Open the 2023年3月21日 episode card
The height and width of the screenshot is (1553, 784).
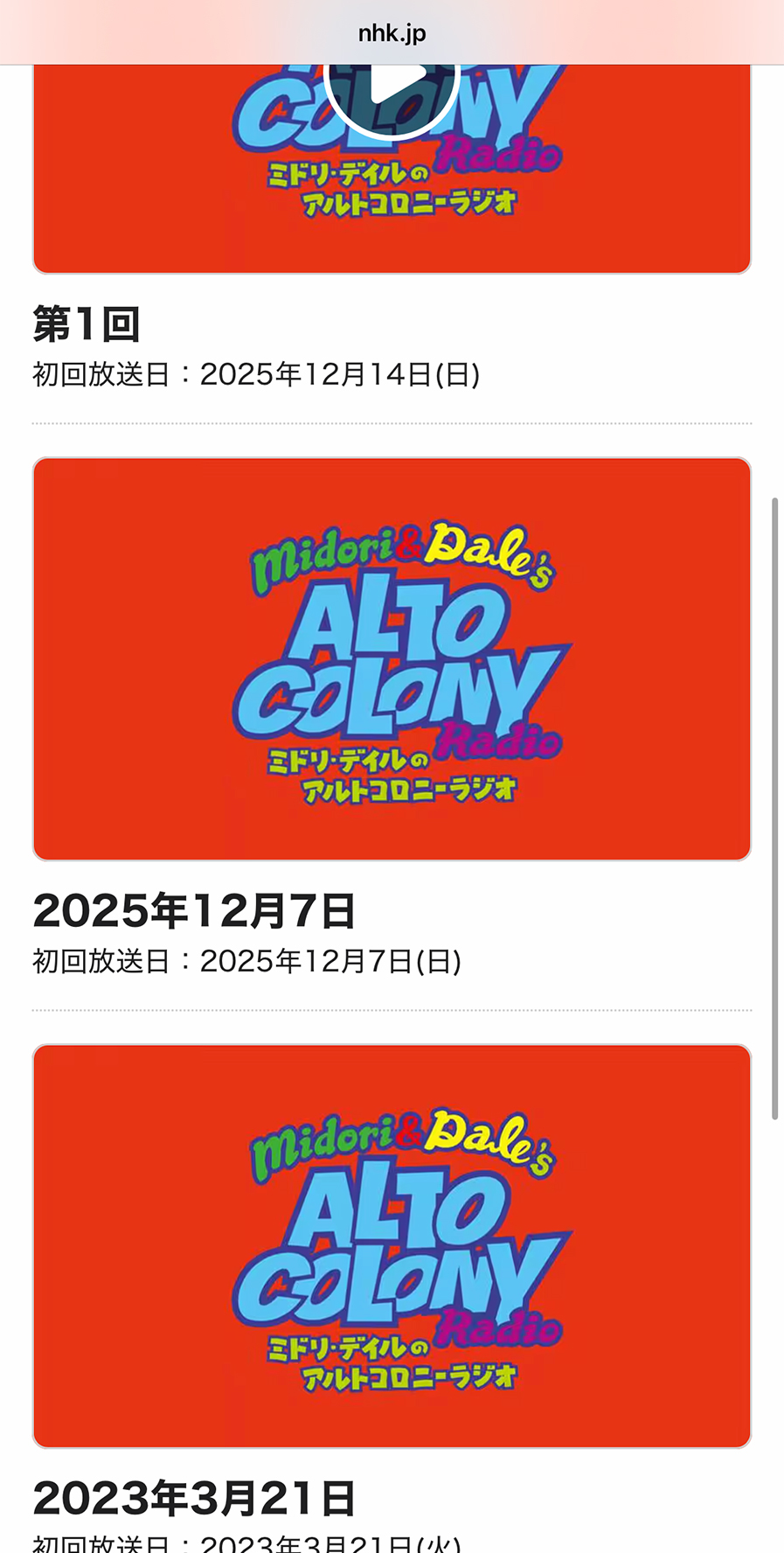[x=392, y=1245]
